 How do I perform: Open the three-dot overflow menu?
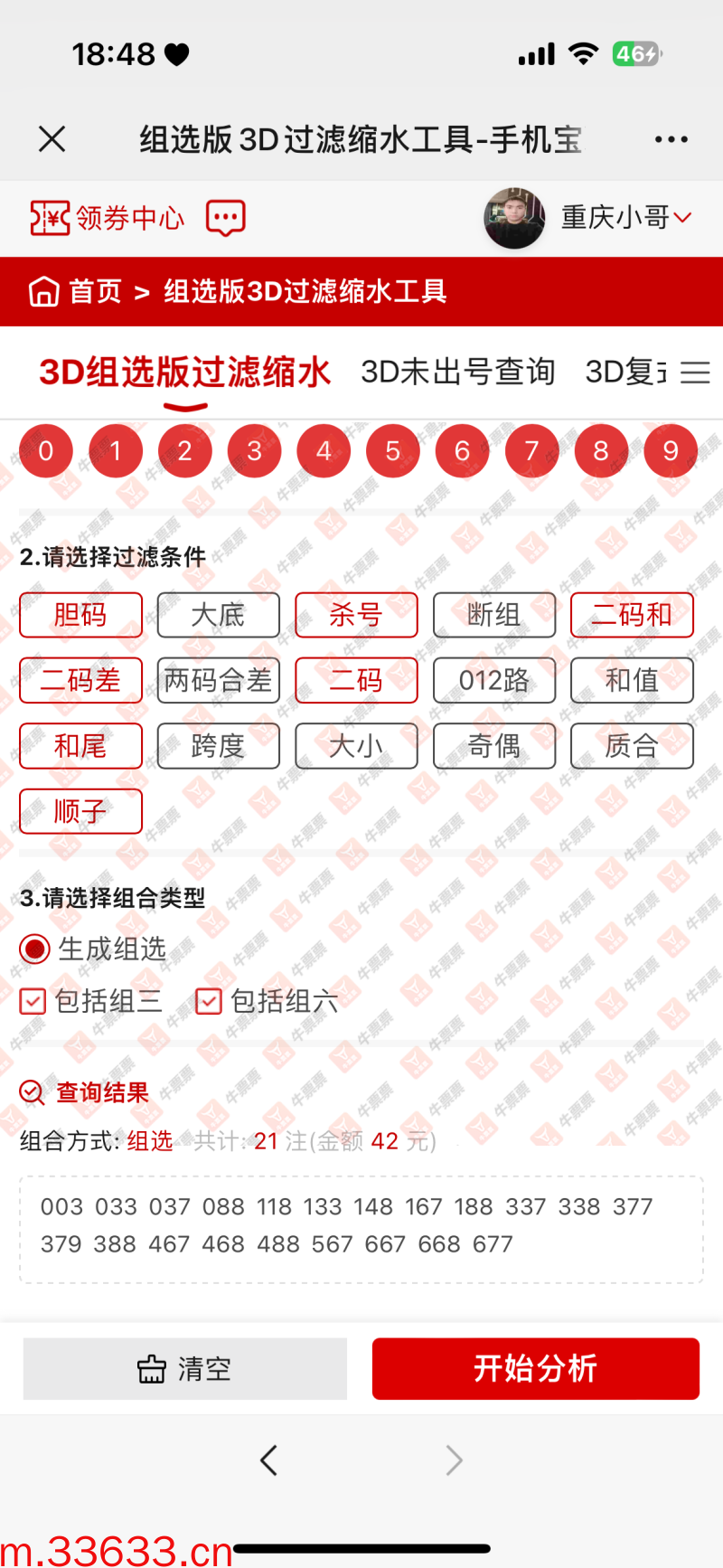pos(671,139)
